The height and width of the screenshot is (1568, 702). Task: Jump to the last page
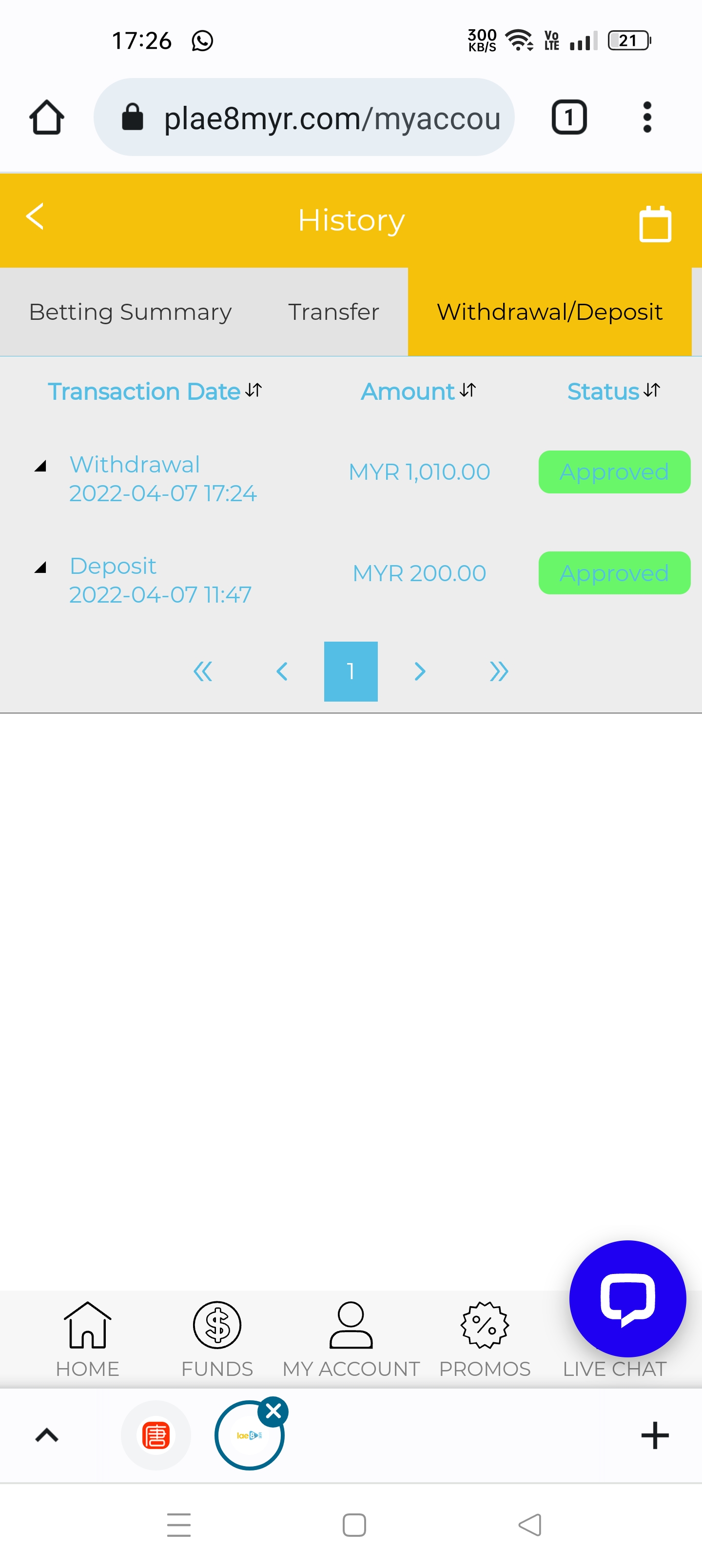coord(499,671)
